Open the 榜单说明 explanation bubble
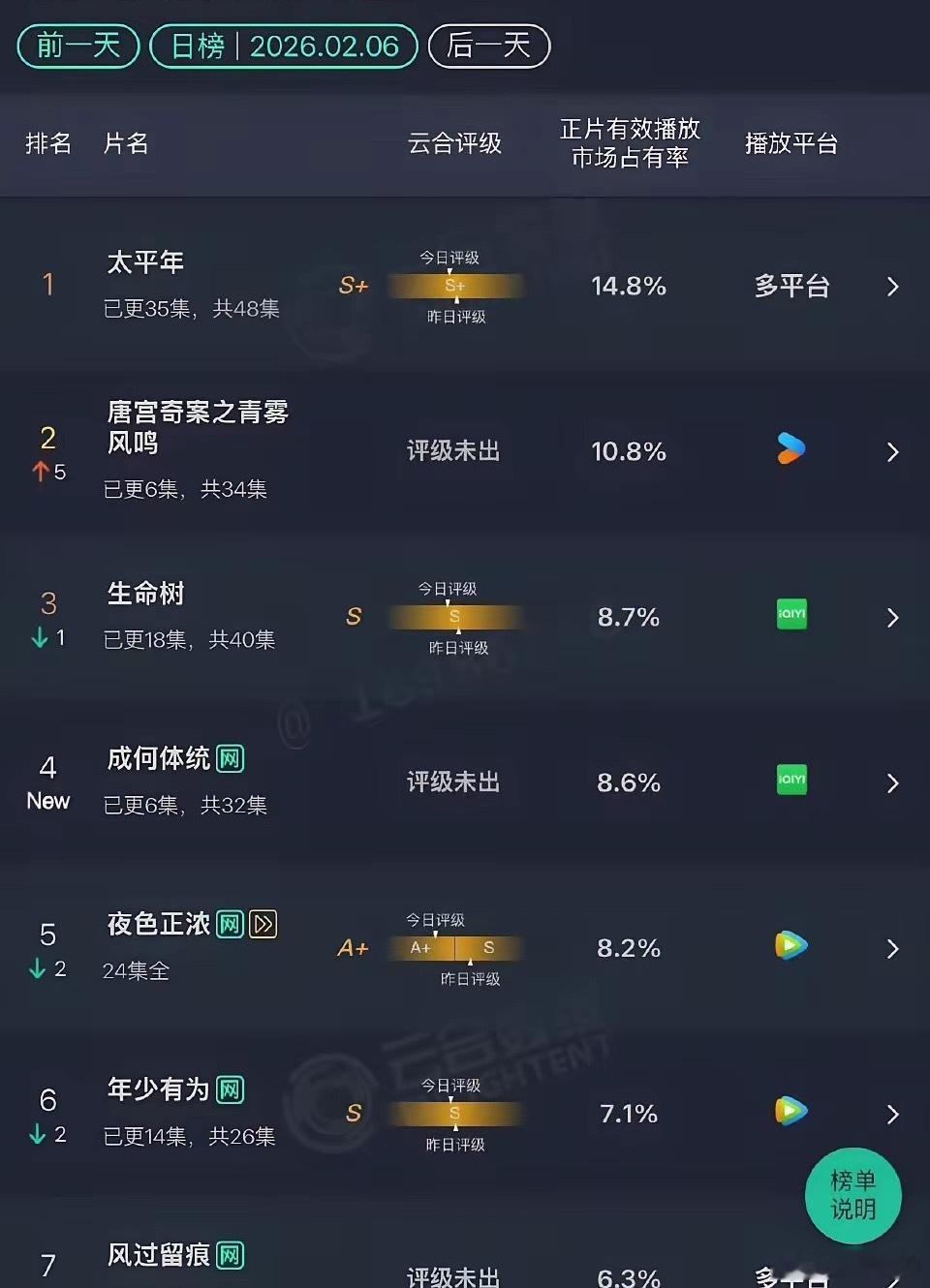Image resolution: width=930 pixels, height=1288 pixels. 852,1196
